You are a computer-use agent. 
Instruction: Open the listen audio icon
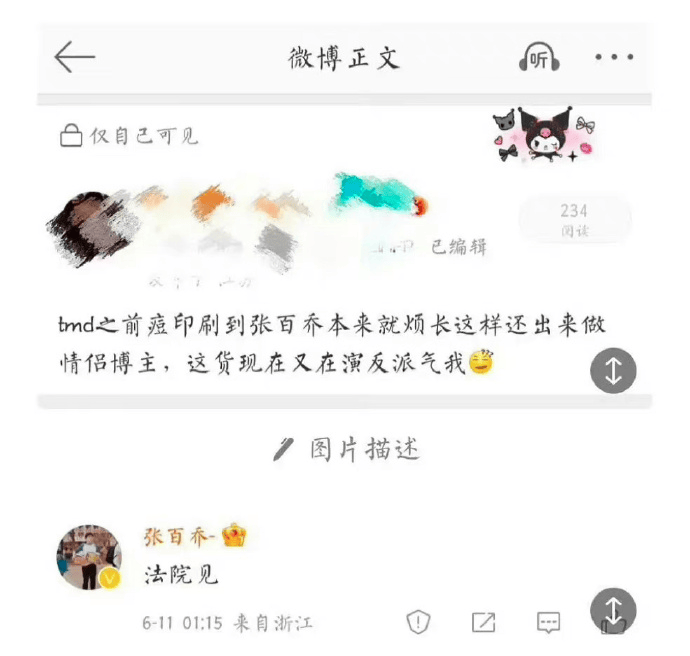point(539,58)
